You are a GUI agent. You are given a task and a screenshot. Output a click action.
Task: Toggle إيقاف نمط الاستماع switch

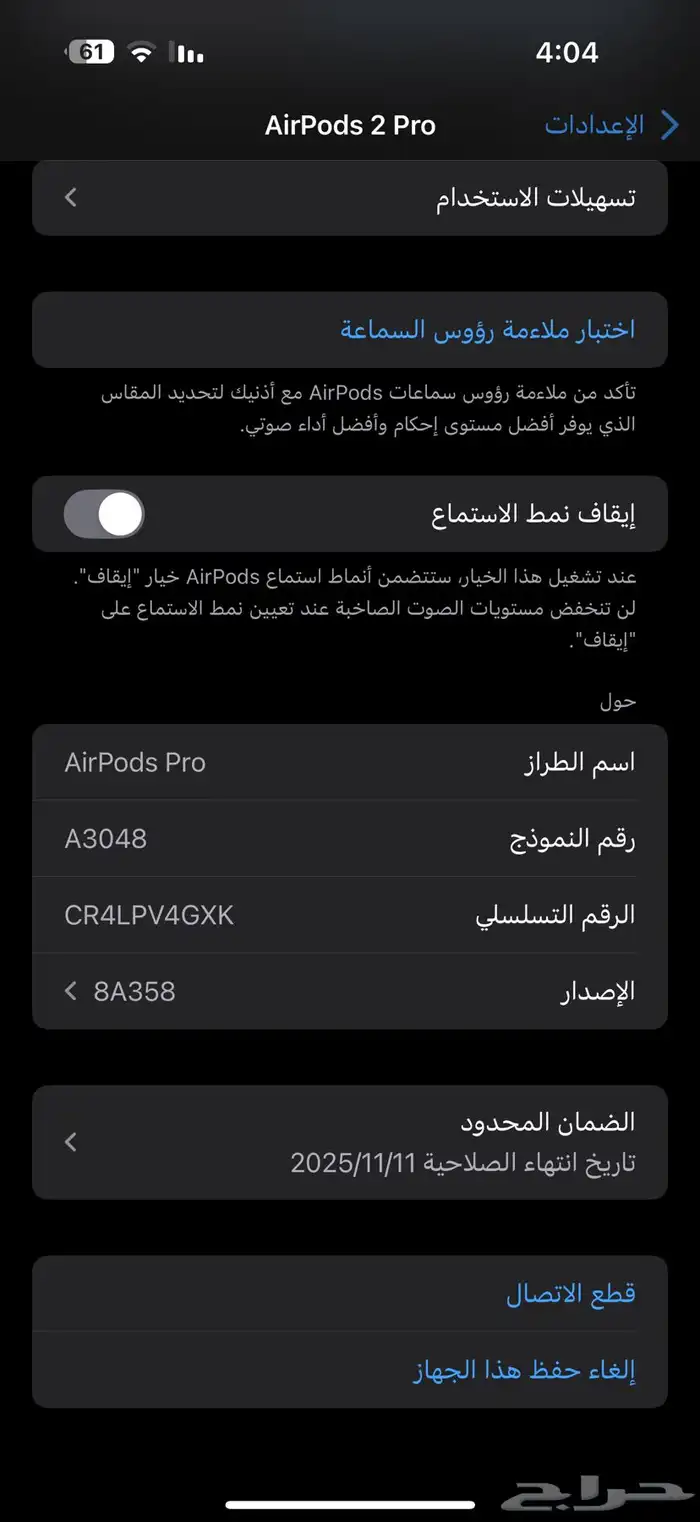(x=104, y=514)
